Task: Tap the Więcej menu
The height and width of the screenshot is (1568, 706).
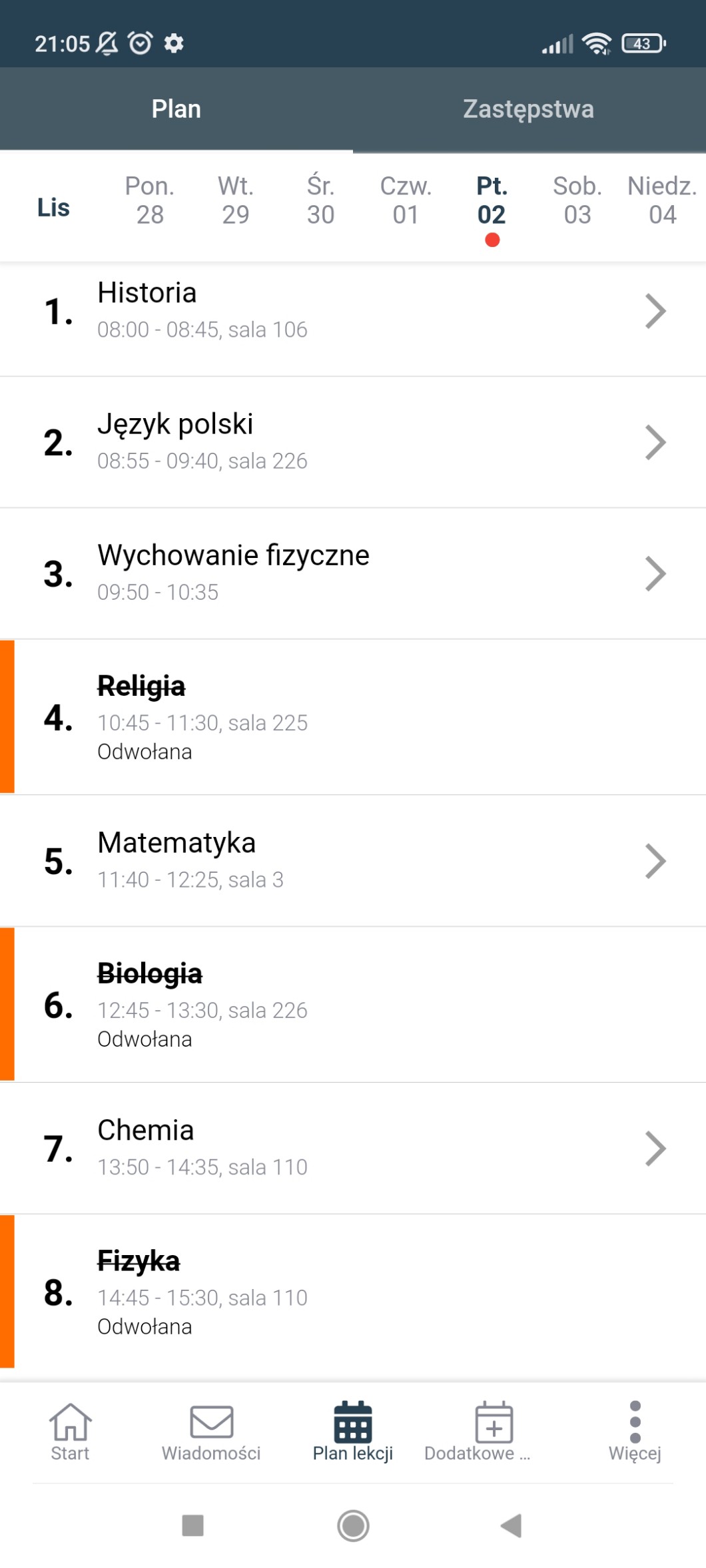Action: [635, 1432]
